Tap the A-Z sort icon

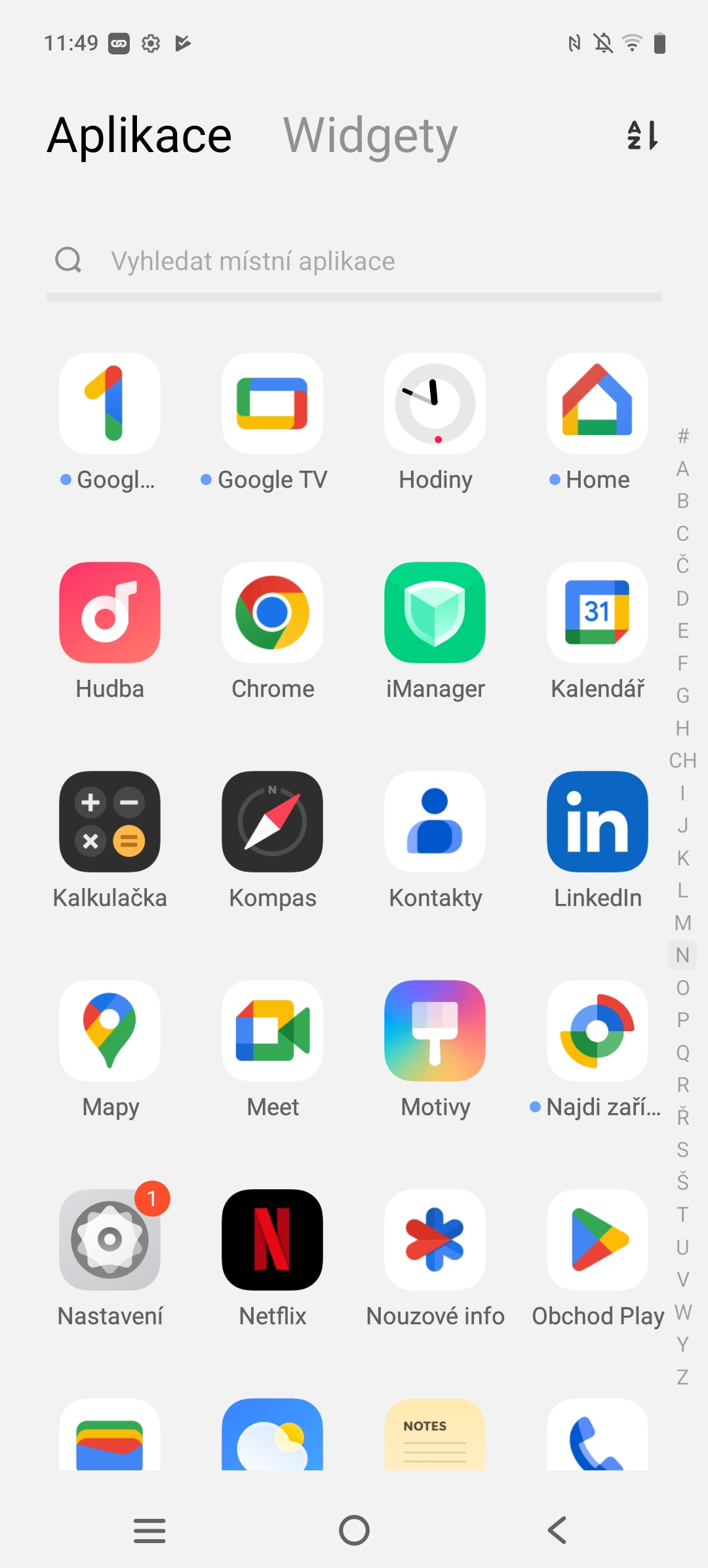[642, 136]
